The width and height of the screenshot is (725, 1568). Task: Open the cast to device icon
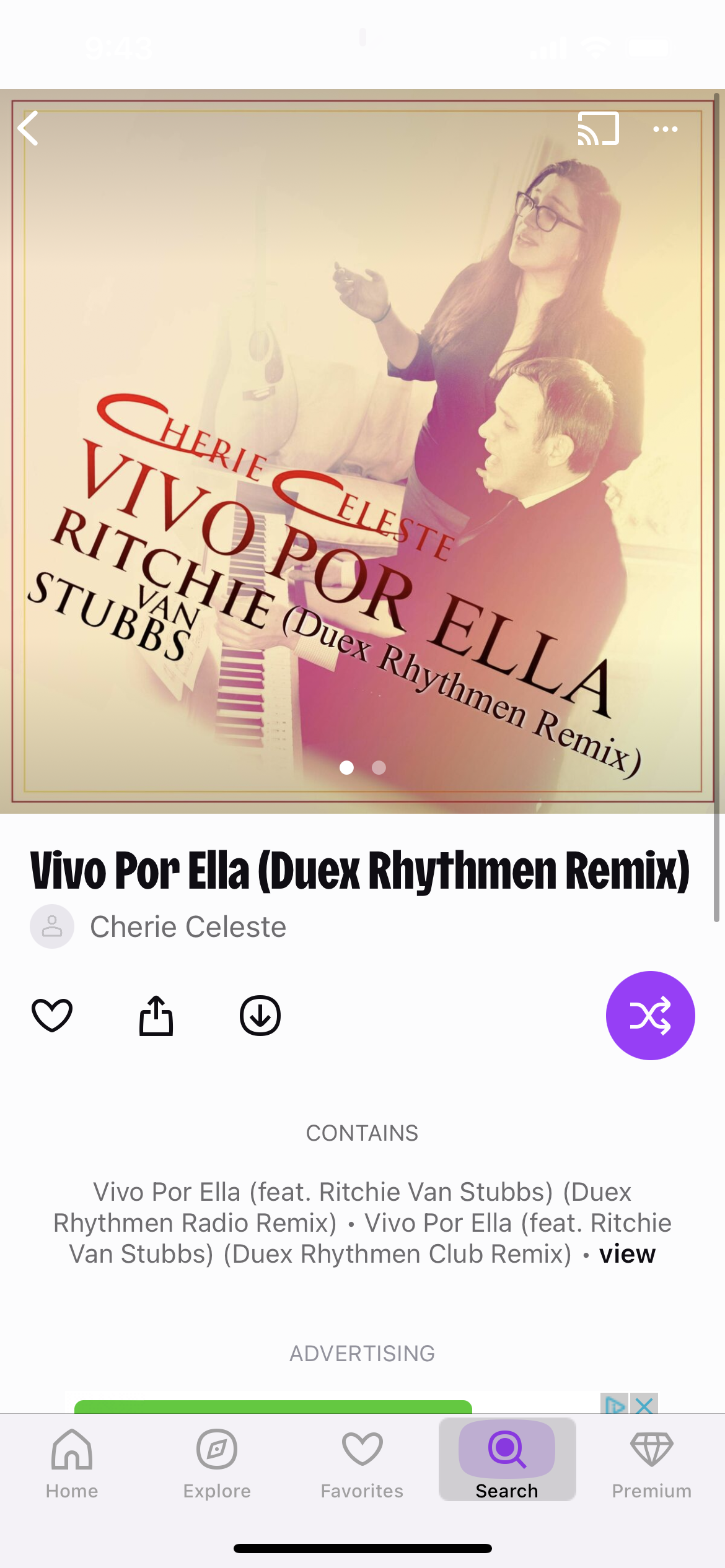click(x=598, y=128)
